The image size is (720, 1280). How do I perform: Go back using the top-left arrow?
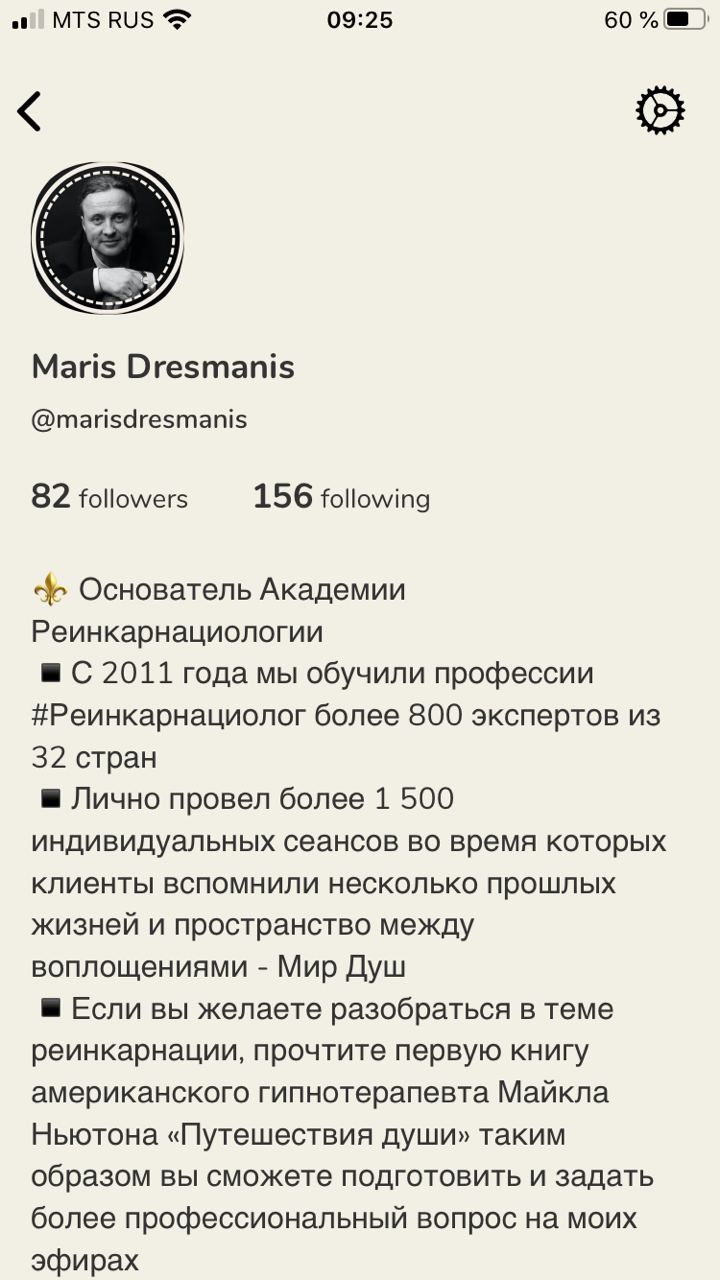(30, 111)
